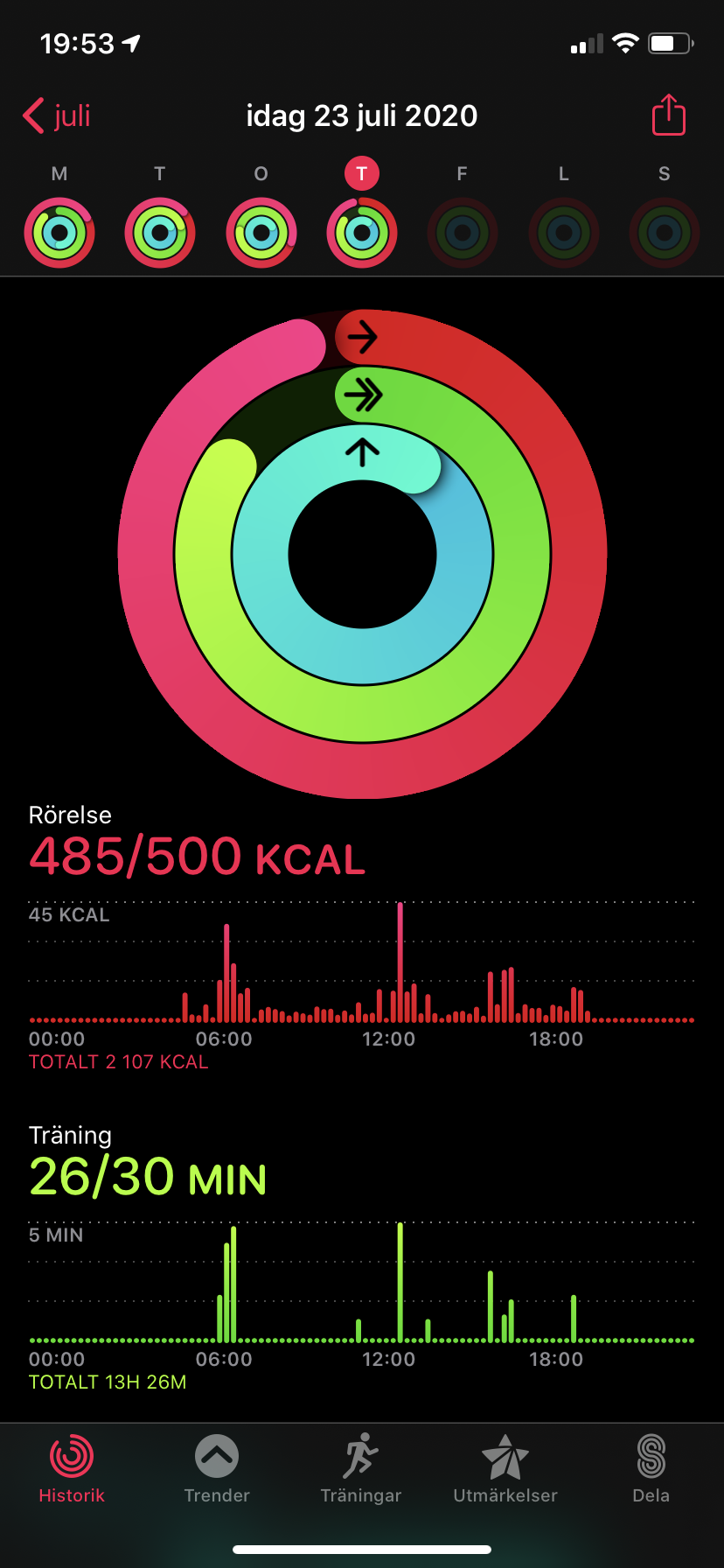Share today's activity summary
Screen dimensions: 724x1568
pos(668,115)
